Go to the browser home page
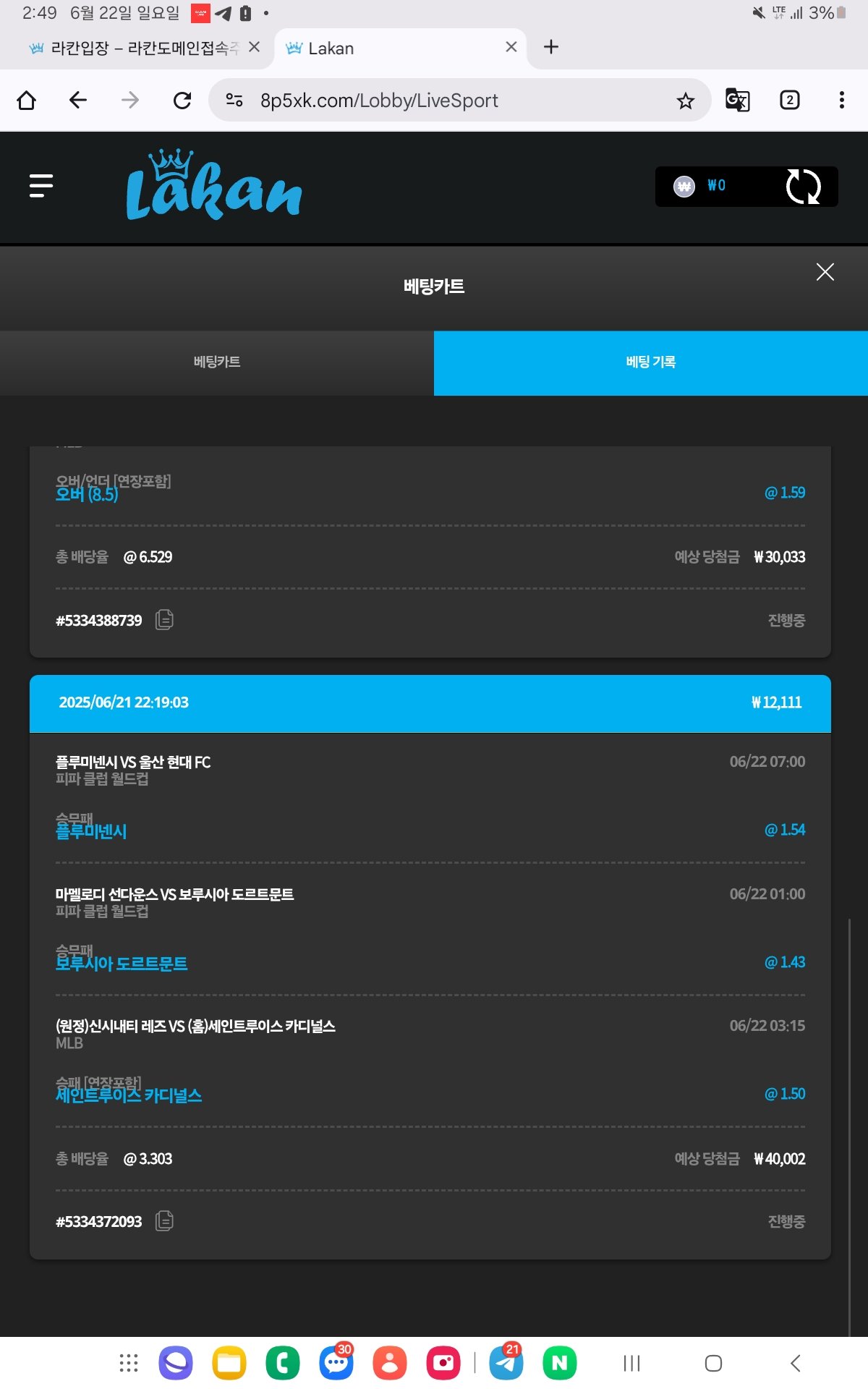 27,101
